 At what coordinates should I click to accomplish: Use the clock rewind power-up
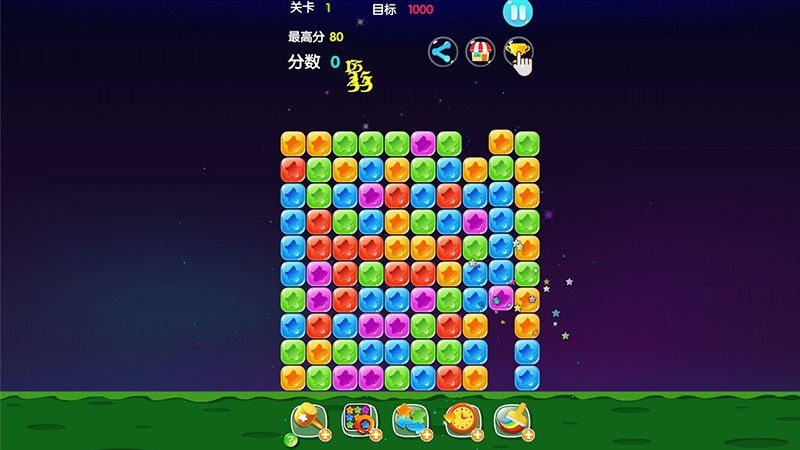click(x=461, y=419)
